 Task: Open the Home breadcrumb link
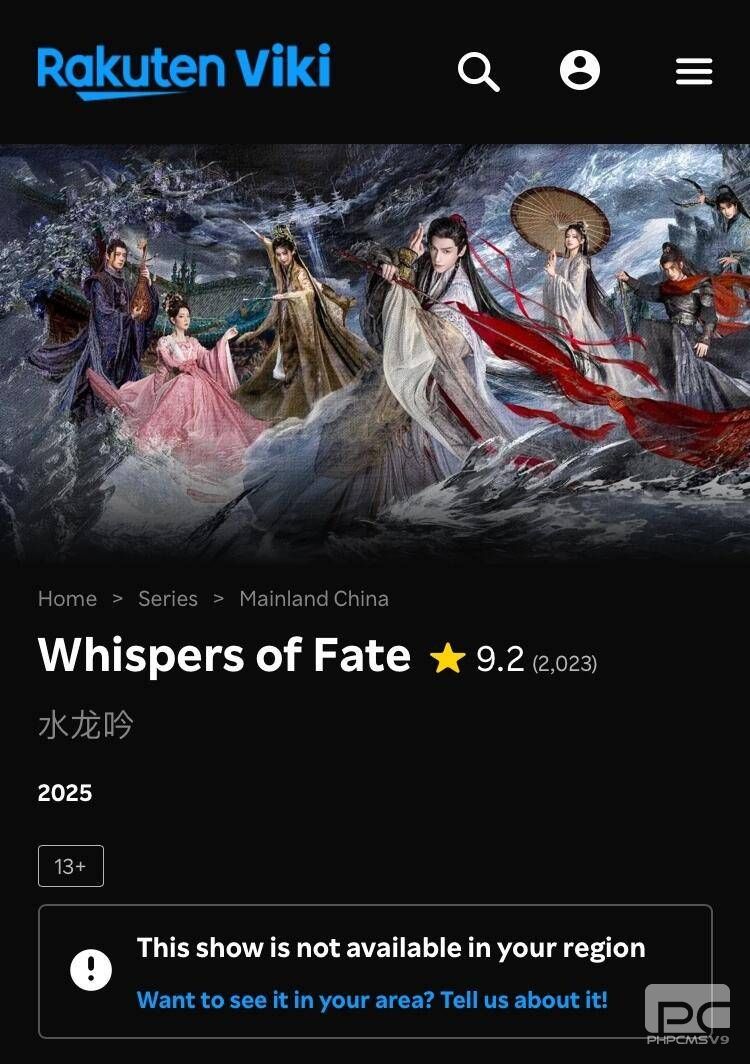[x=67, y=599]
